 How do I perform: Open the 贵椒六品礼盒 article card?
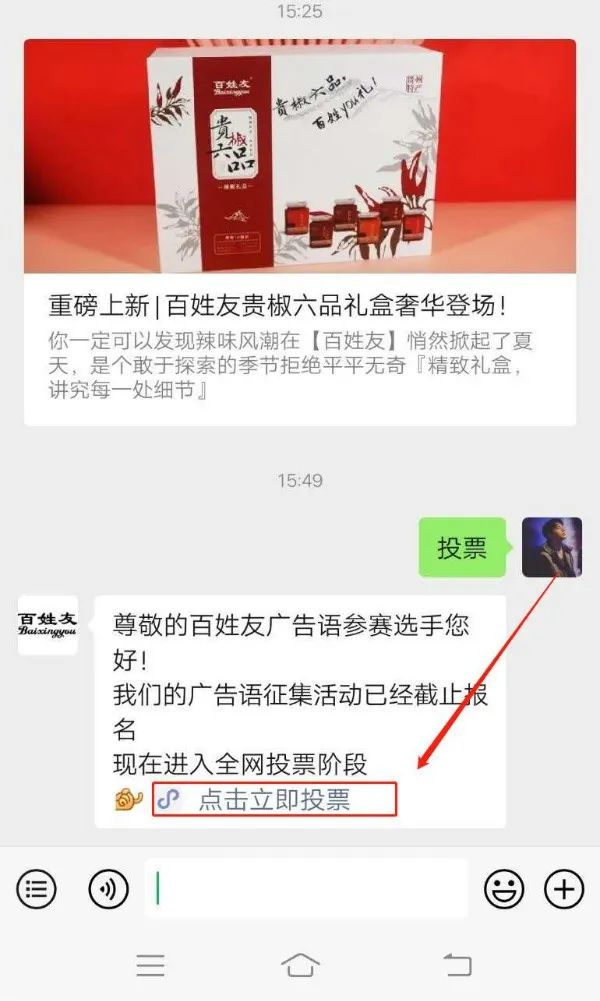click(300, 232)
